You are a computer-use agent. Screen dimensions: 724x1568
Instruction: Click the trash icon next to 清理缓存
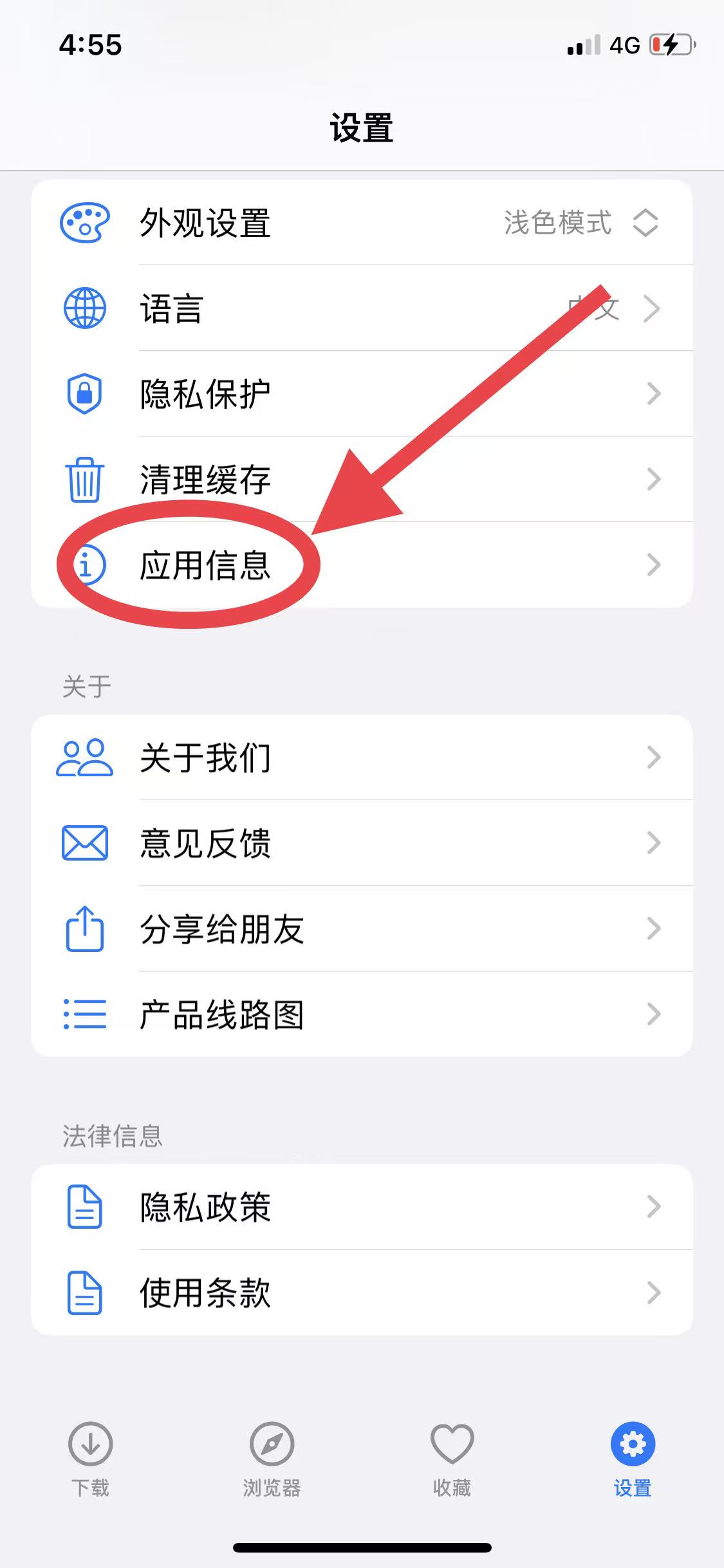(84, 479)
